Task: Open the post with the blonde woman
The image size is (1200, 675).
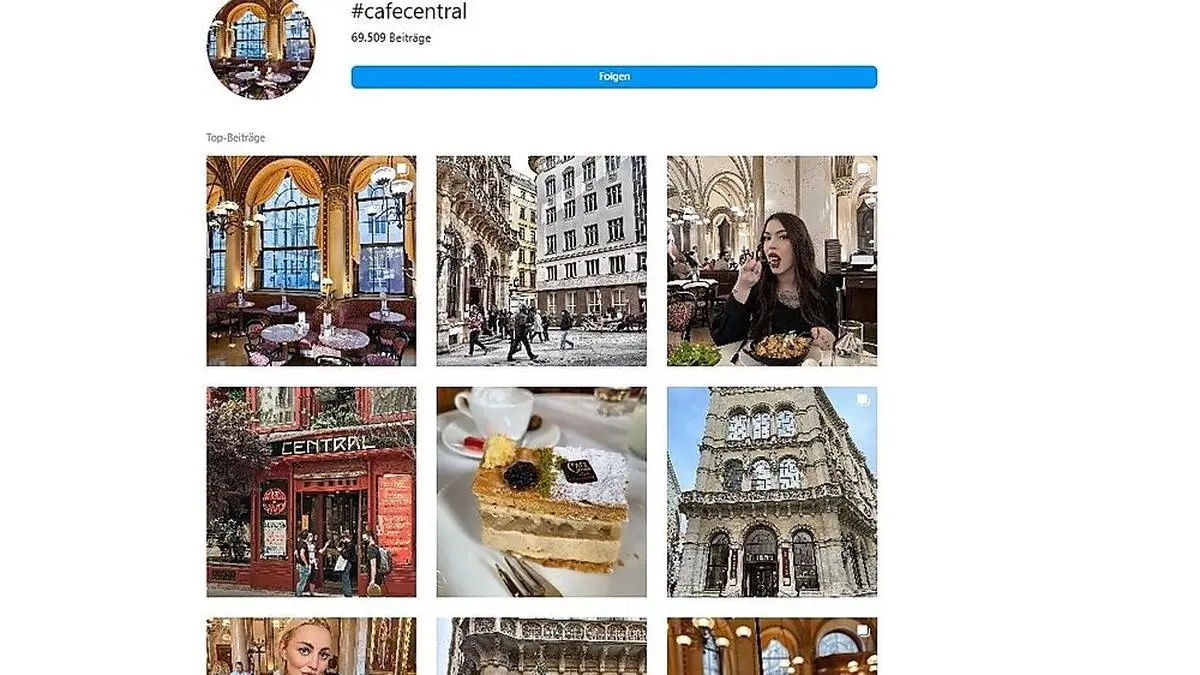Action: [311, 646]
